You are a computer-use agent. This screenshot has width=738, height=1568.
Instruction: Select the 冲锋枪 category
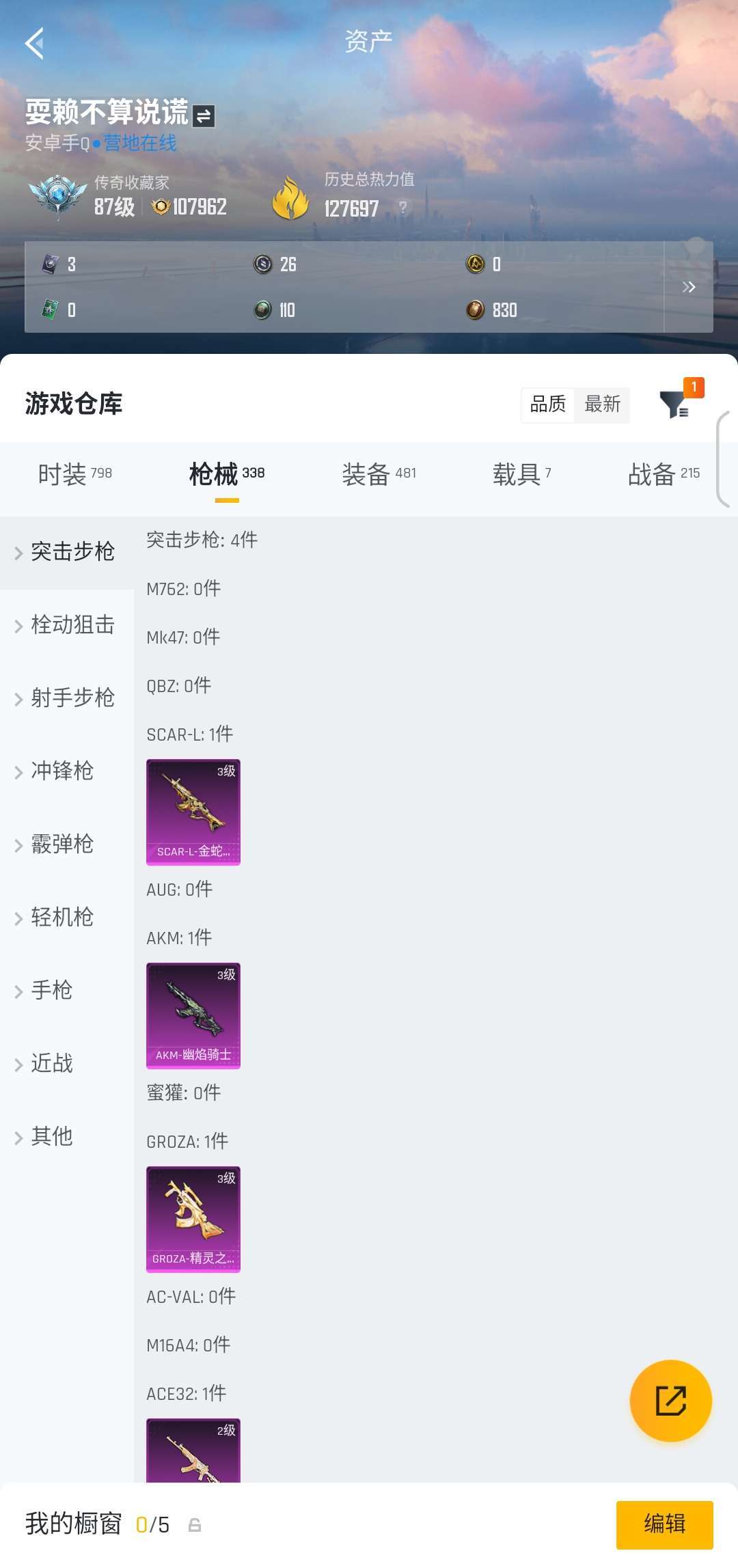click(62, 771)
